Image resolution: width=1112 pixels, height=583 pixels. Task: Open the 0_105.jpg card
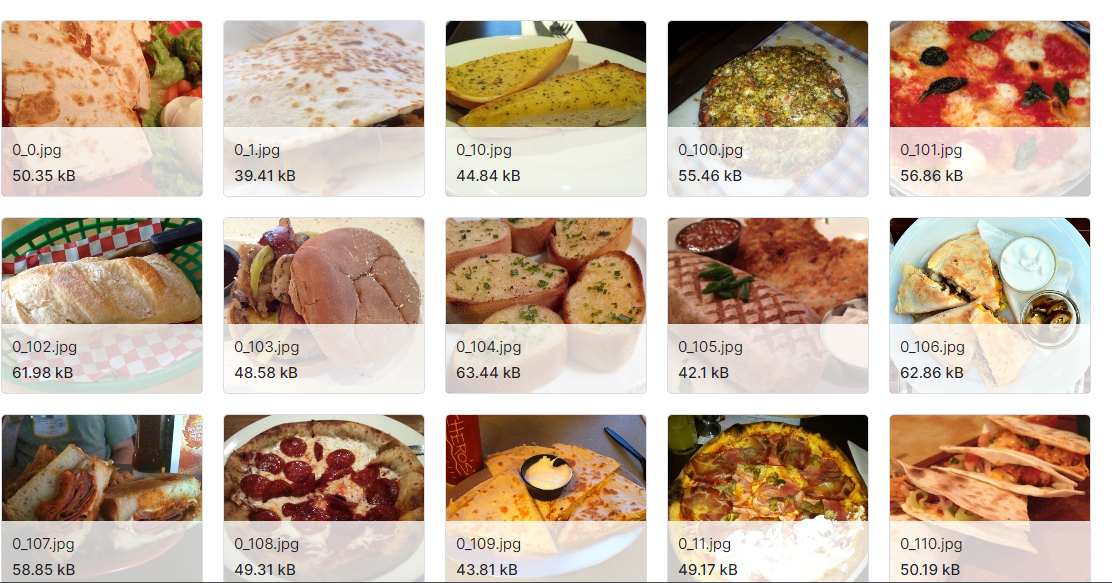(x=767, y=305)
